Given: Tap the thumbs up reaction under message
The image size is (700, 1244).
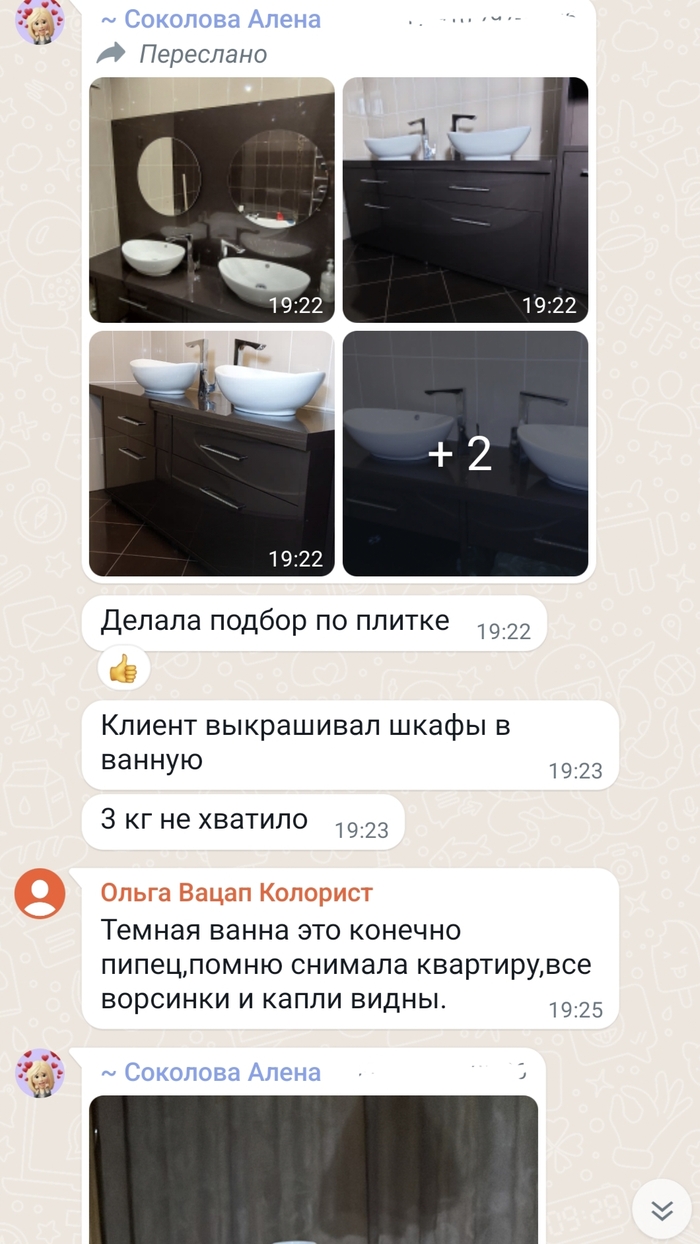Looking at the screenshot, I should click(124, 669).
